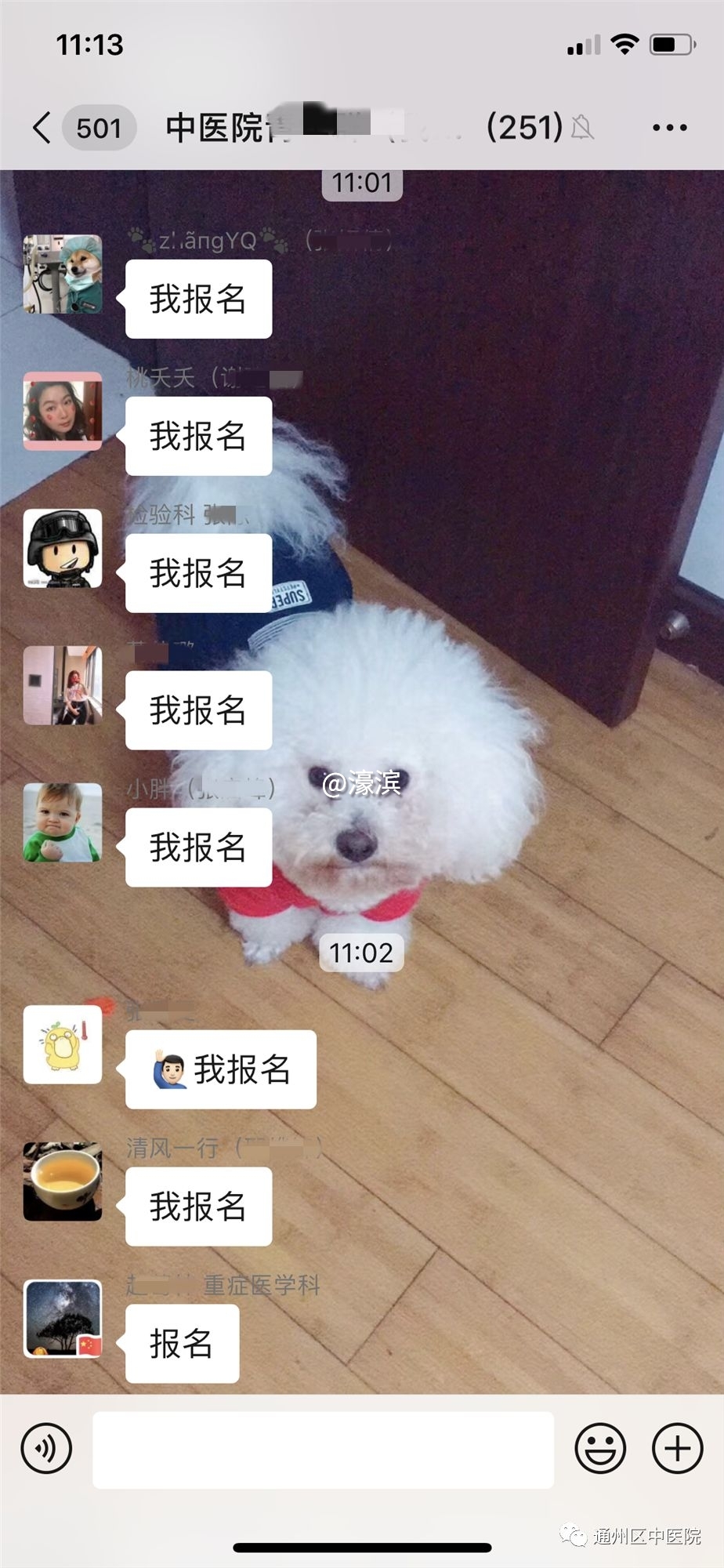Open the emoji sticker panel
The image size is (724, 1568).
pyautogui.click(x=600, y=1448)
